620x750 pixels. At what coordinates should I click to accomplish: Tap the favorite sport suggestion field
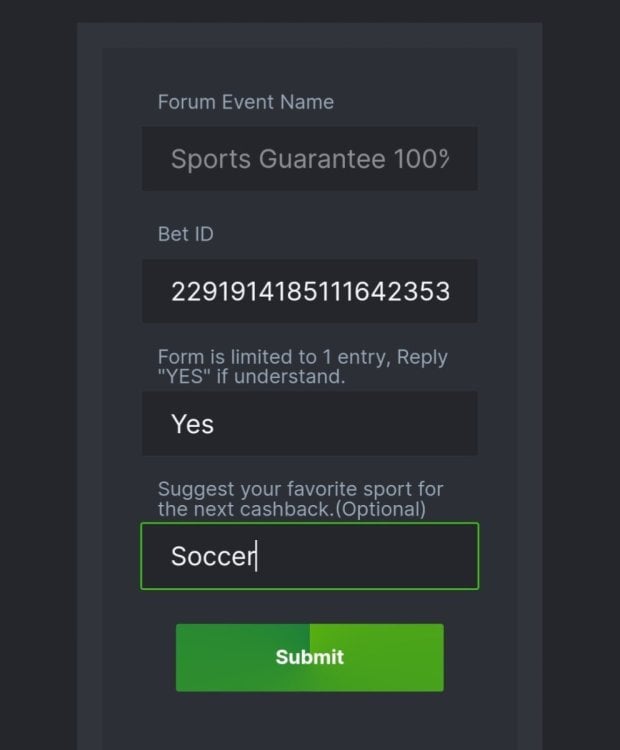coord(309,556)
